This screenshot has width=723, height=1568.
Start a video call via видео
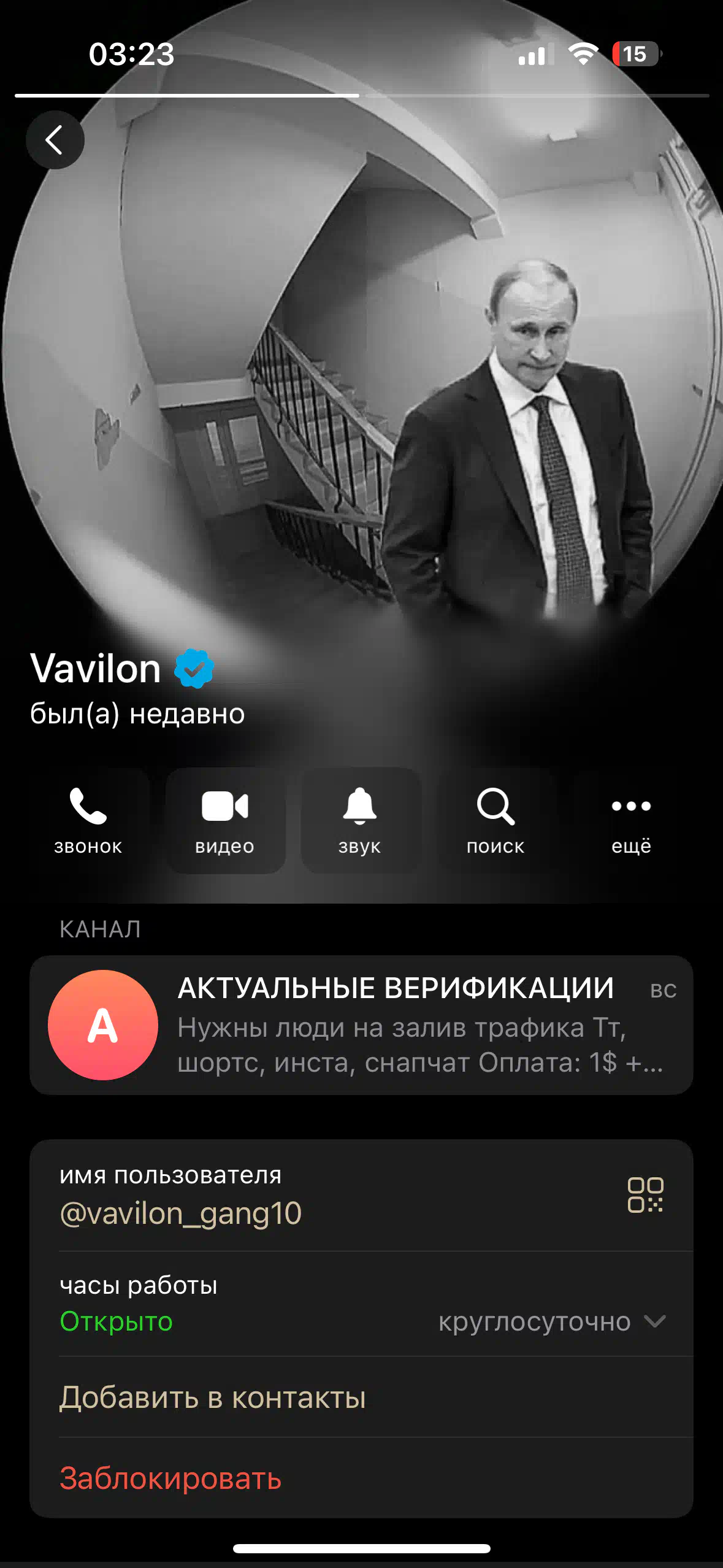pos(225,821)
